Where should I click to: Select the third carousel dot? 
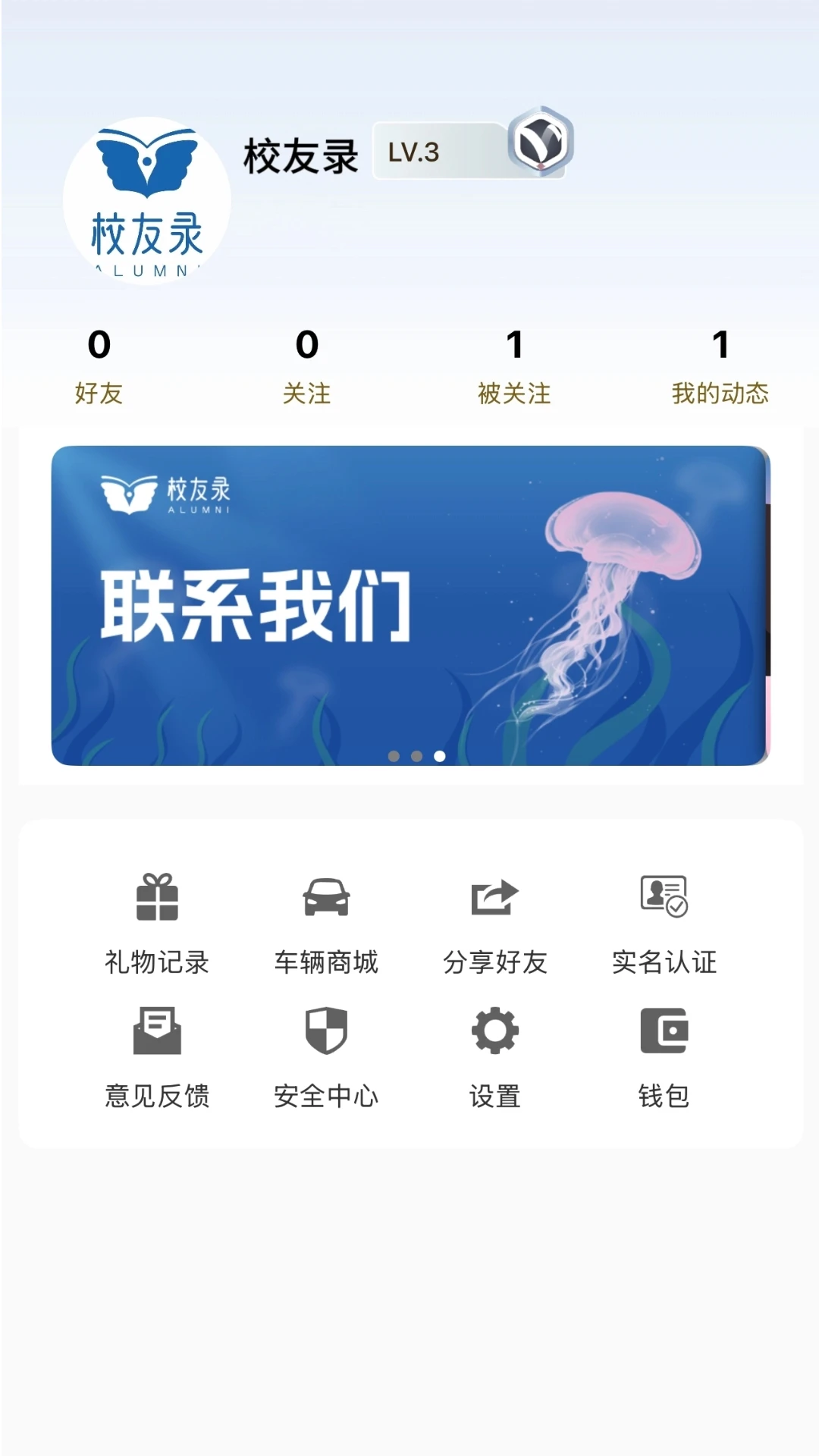[440, 756]
